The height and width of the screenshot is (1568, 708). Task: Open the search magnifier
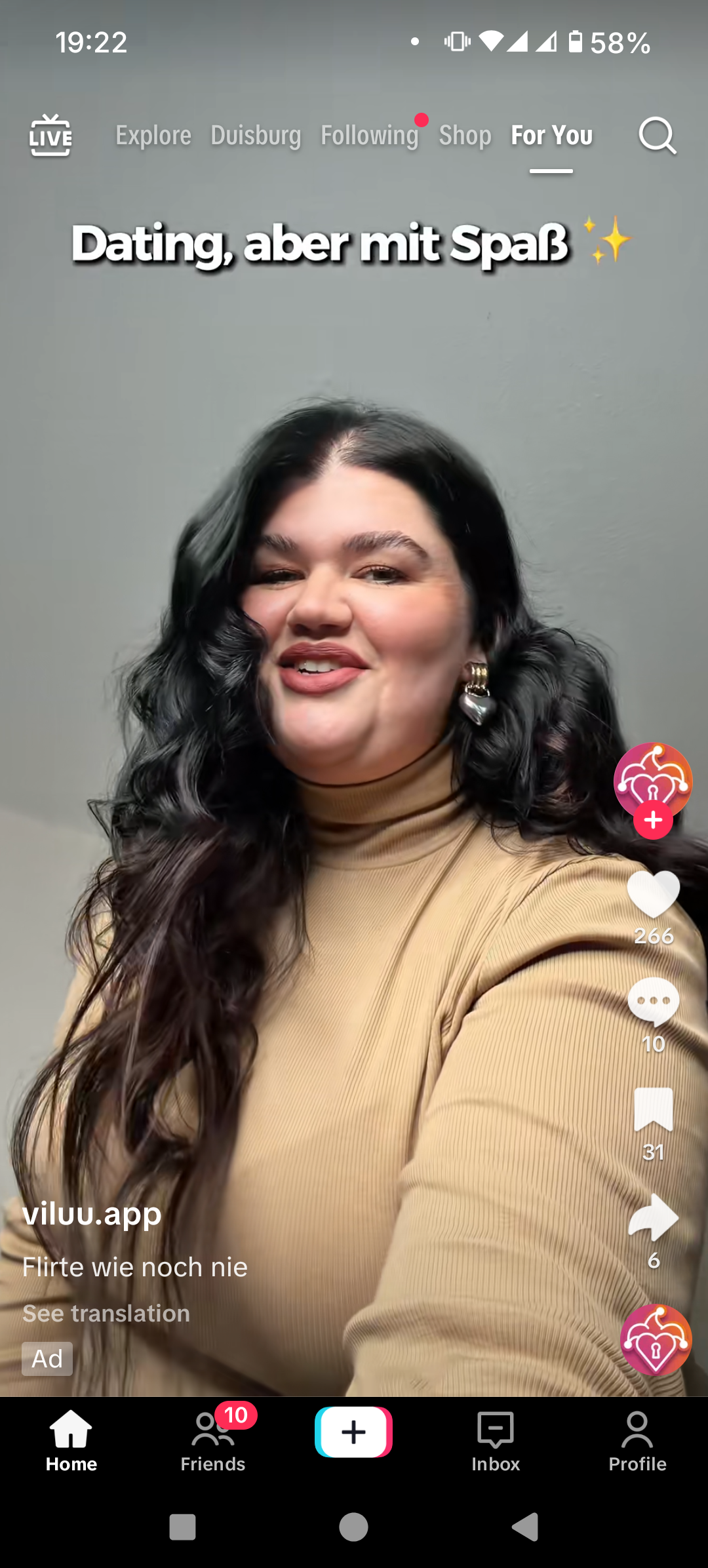[x=657, y=136]
